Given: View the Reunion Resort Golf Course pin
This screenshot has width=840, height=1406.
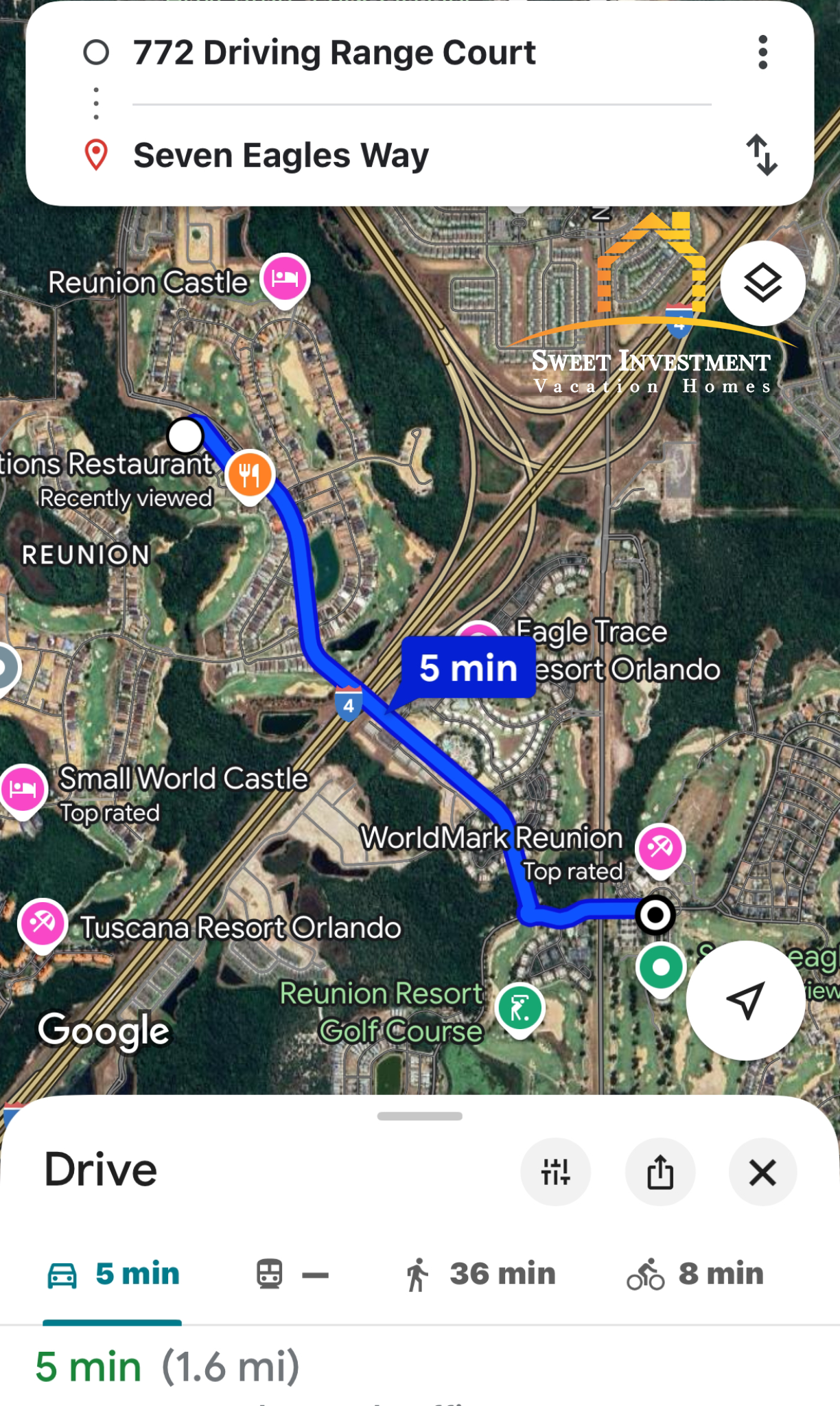Looking at the screenshot, I should coord(520,1008).
